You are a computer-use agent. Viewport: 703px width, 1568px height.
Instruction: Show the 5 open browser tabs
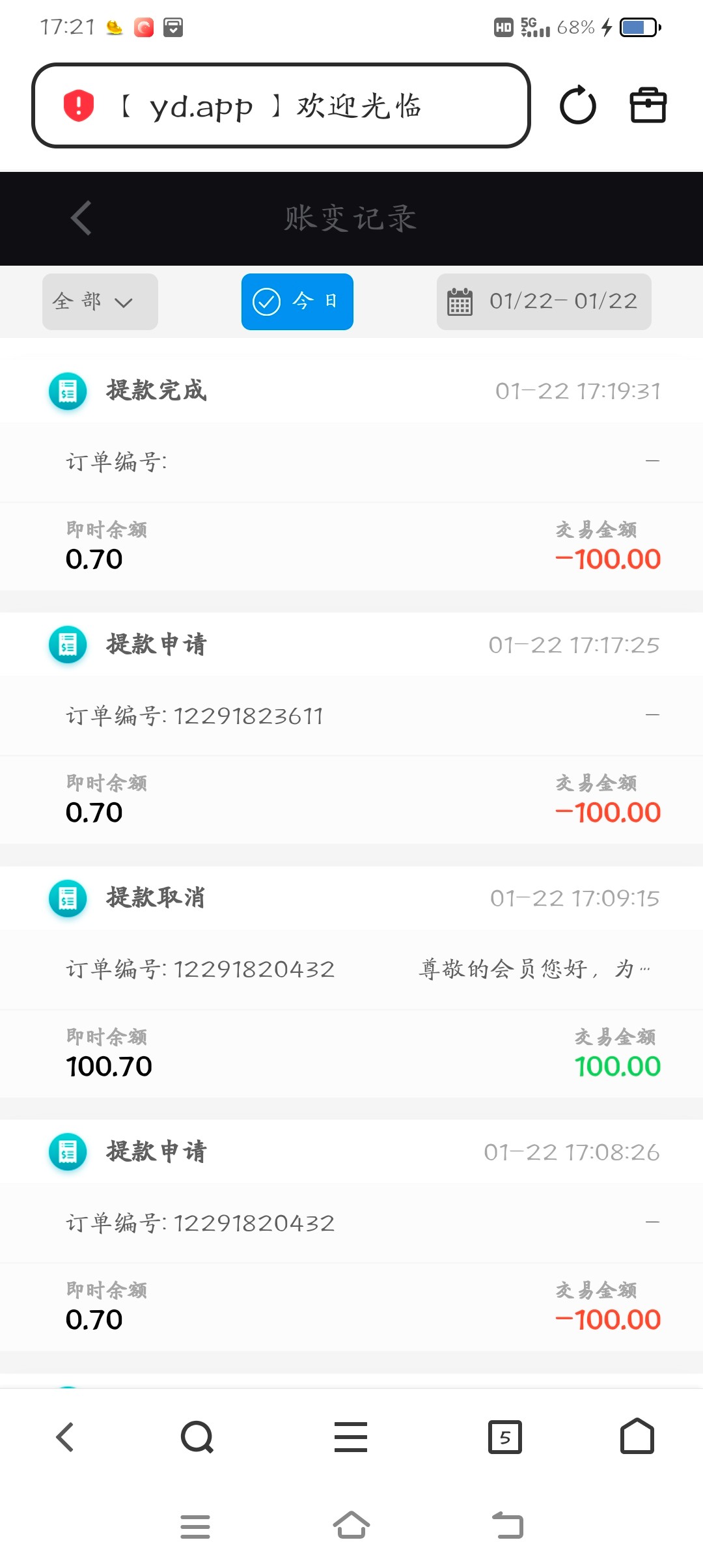pos(504,1437)
